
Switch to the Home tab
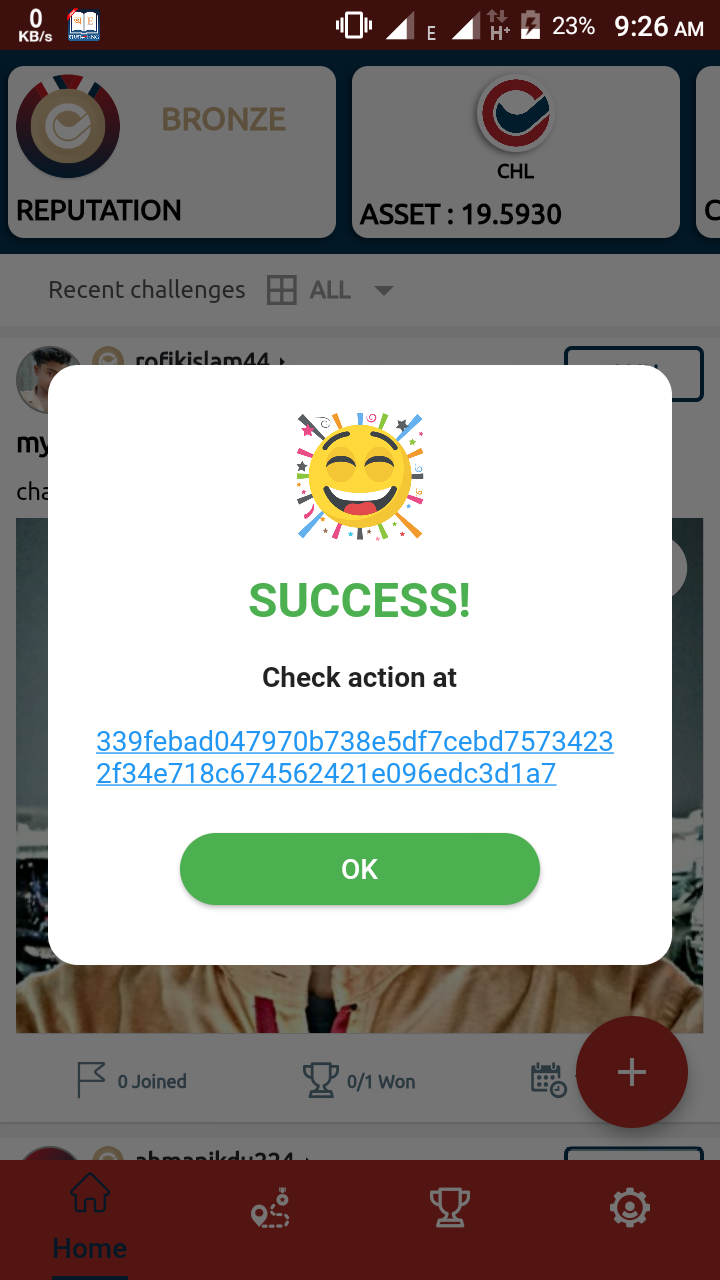click(x=90, y=1218)
